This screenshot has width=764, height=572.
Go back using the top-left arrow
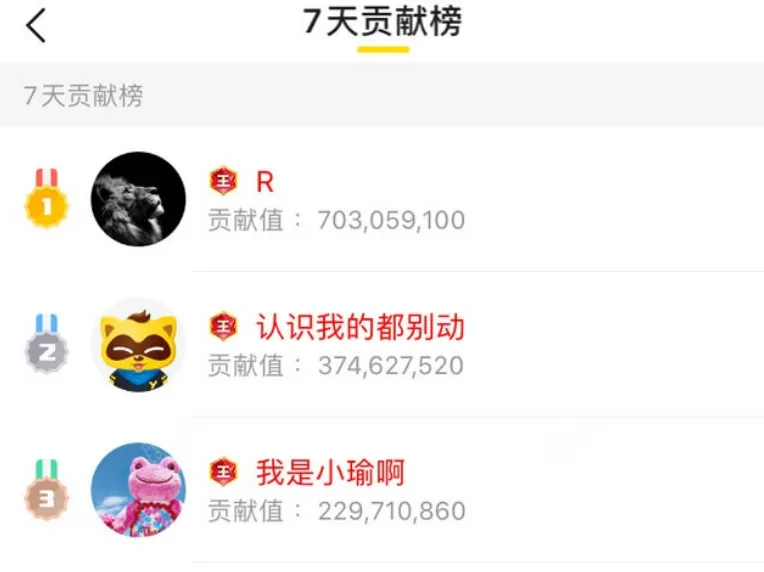37,26
